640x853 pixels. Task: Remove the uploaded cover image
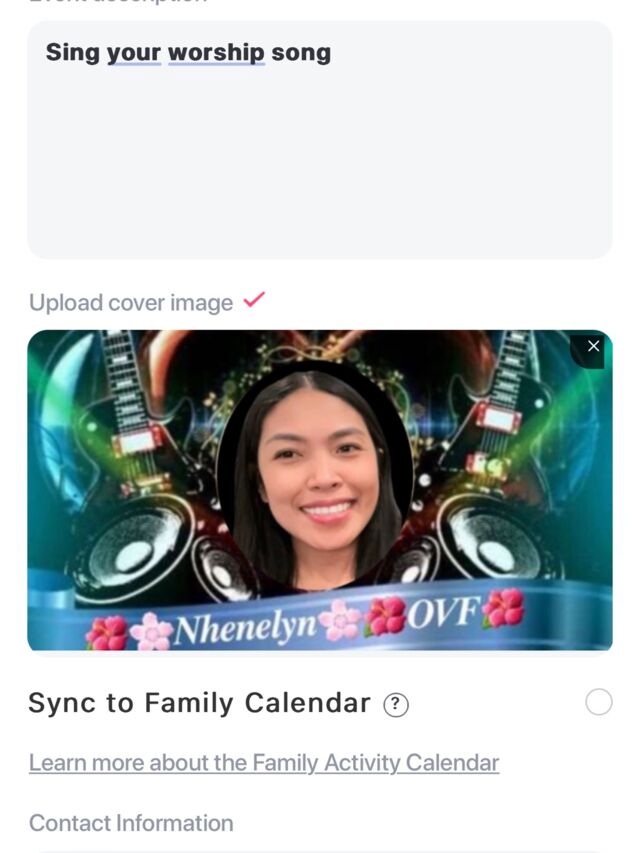tap(593, 346)
